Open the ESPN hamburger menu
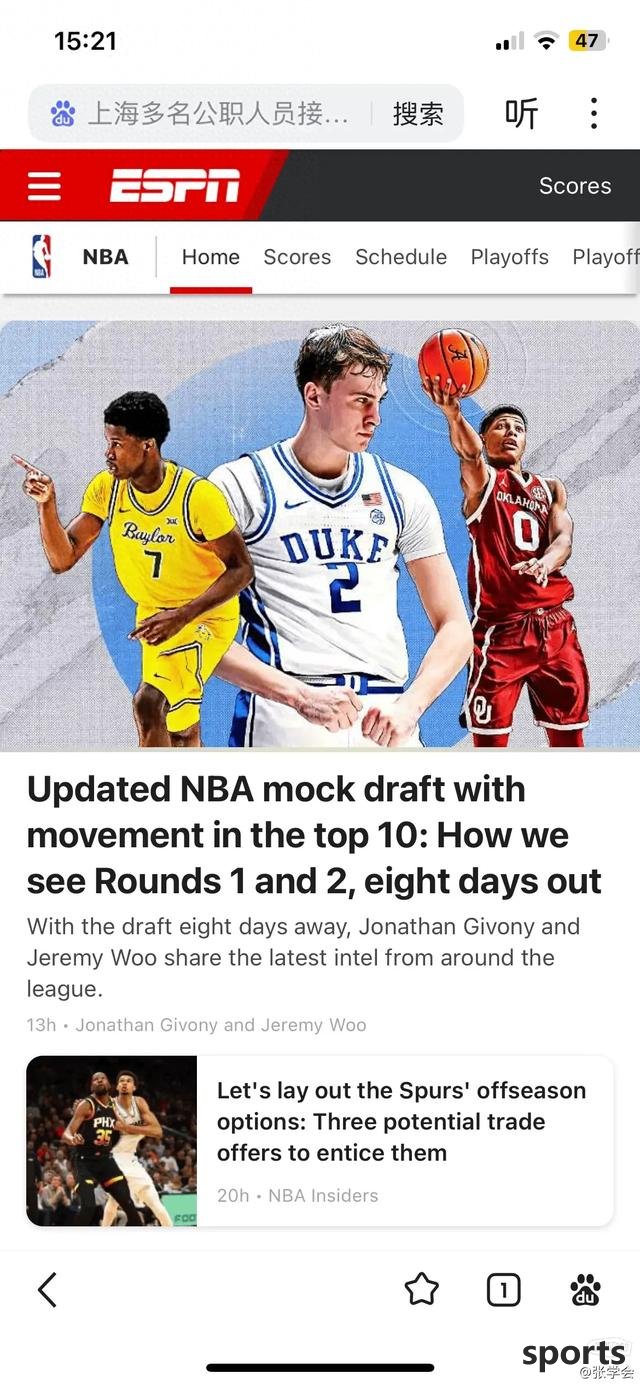The width and height of the screenshot is (640, 1385). pos(44,186)
